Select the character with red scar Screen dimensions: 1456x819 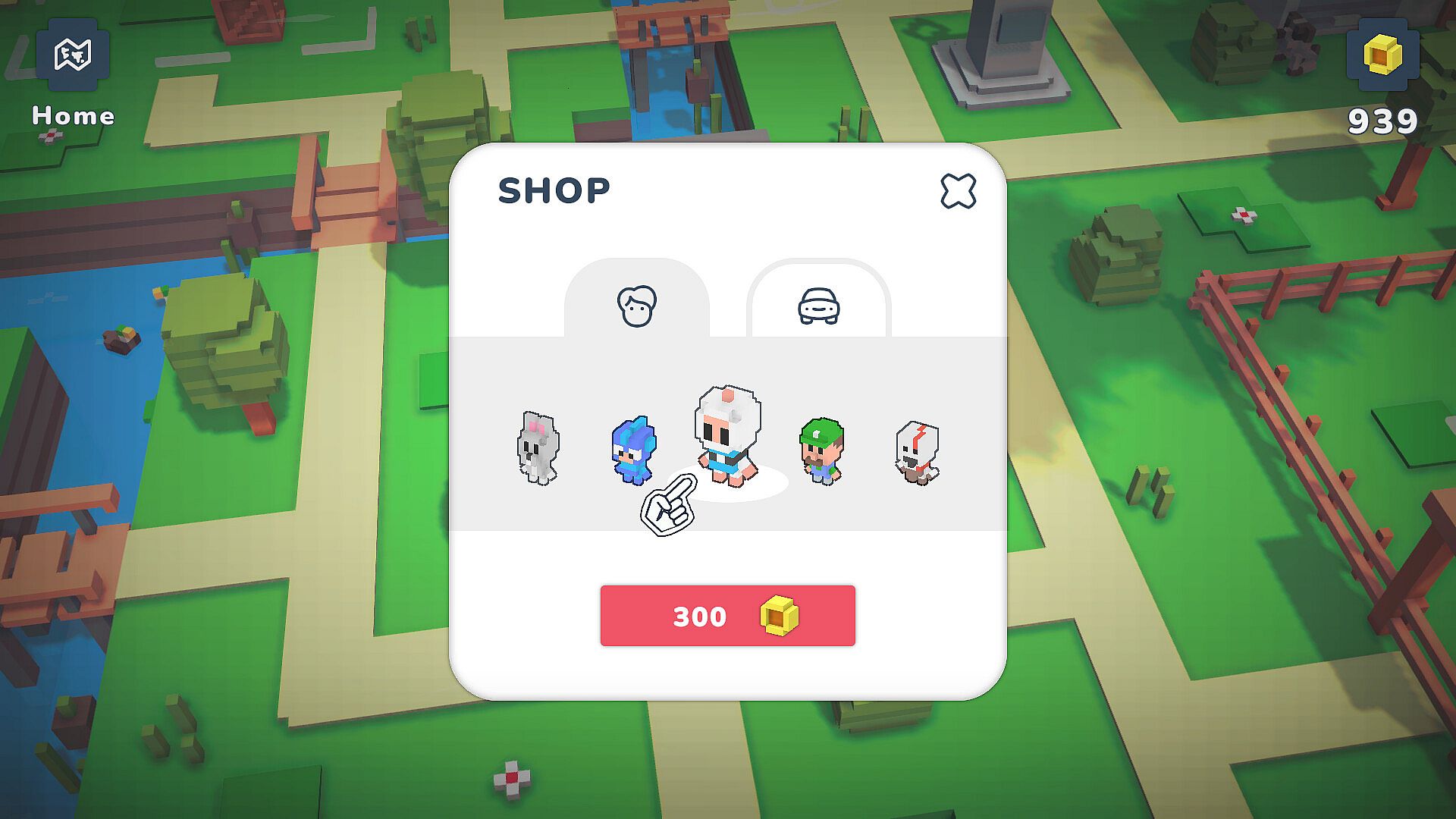(917, 453)
